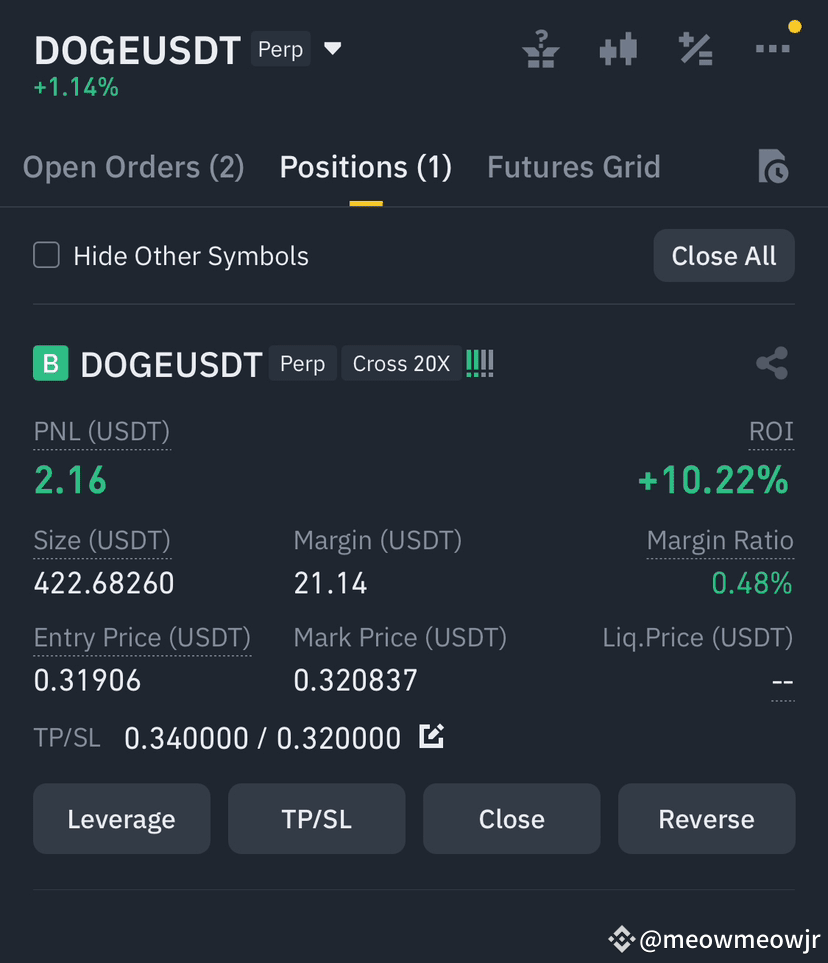Image resolution: width=828 pixels, height=963 pixels.
Task: Edit TP/SL using the pencil icon
Action: click(x=431, y=736)
